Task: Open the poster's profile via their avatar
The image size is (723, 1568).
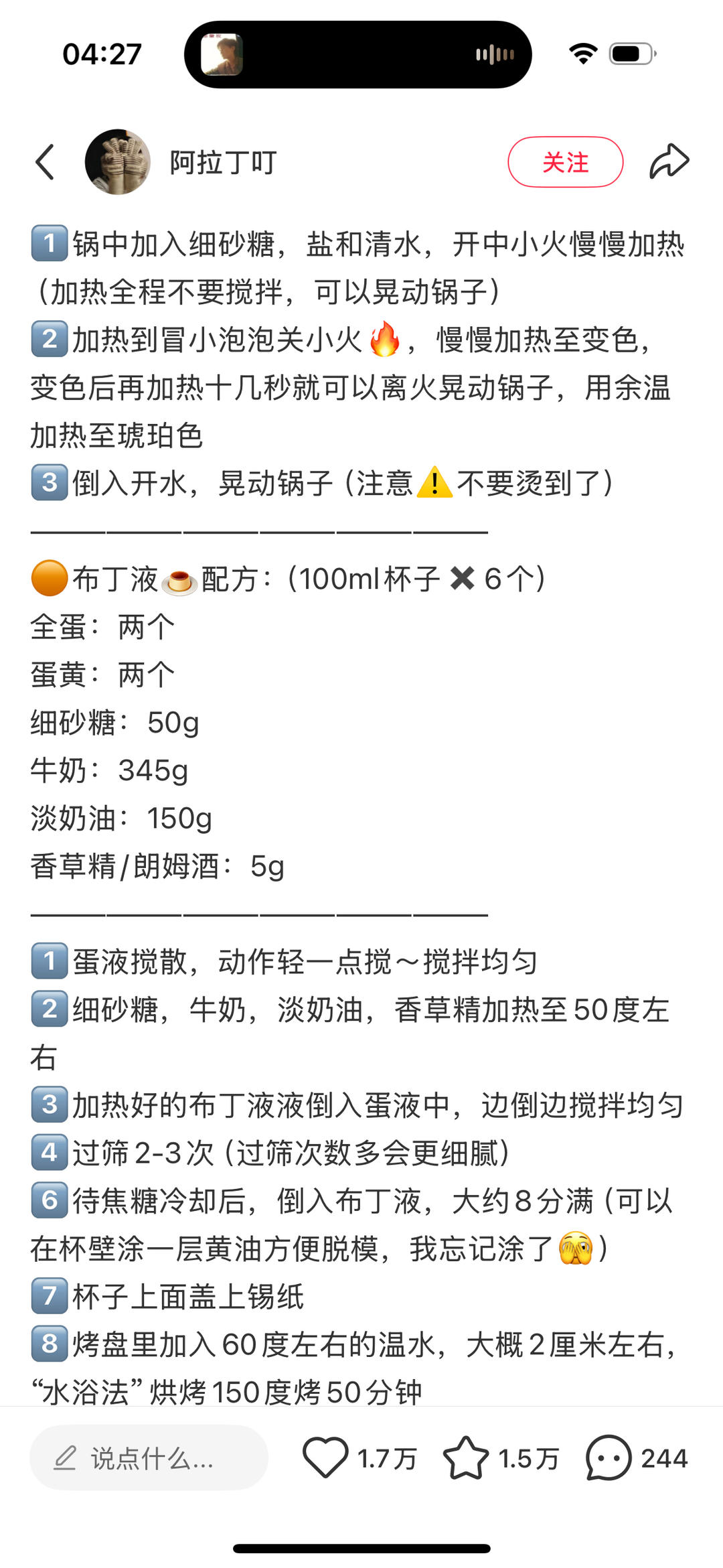Action: [118, 161]
